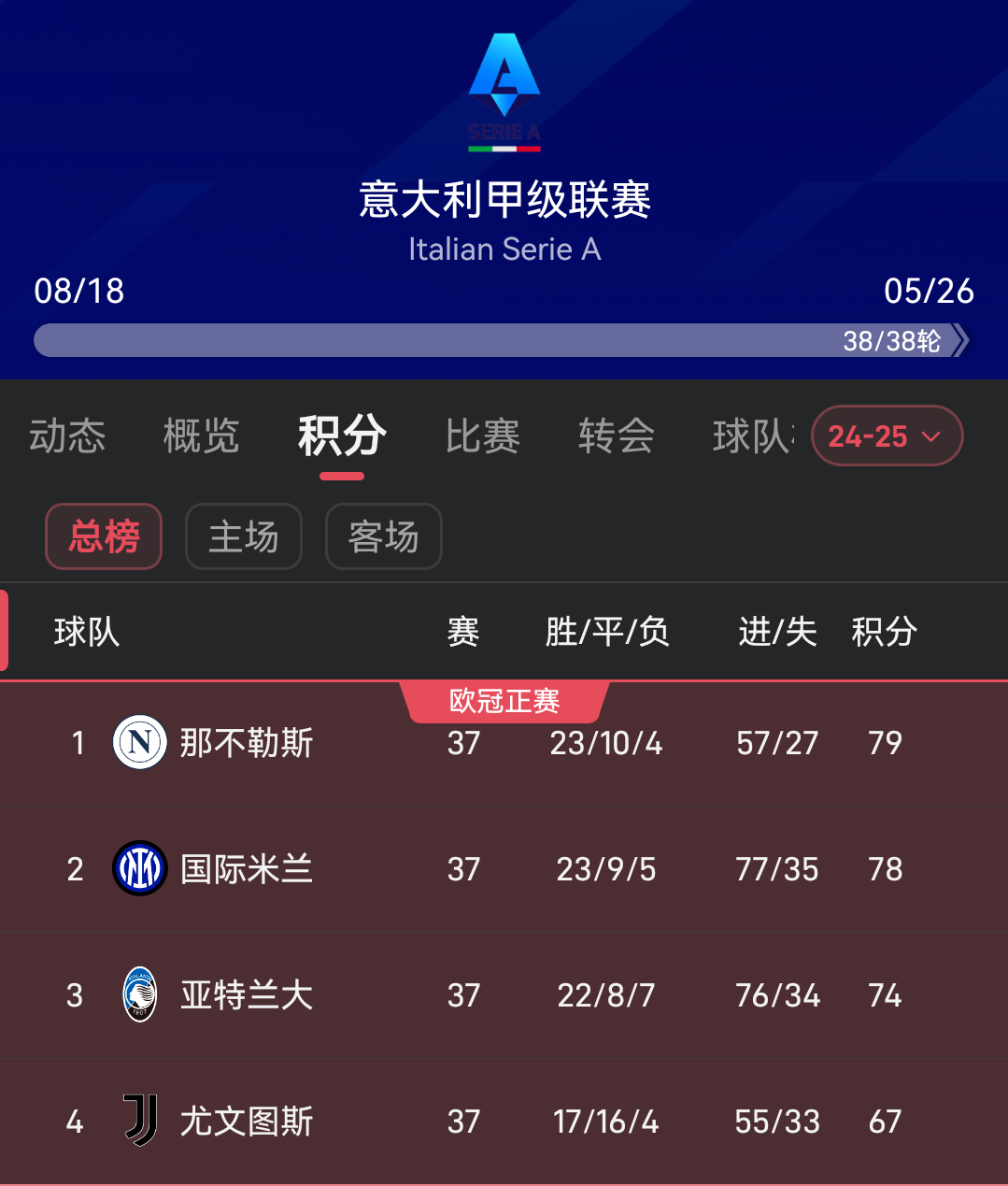This screenshot has height=1186, width=1008.
Task: Open the 概览 overview page
Action: pos(201,436)
